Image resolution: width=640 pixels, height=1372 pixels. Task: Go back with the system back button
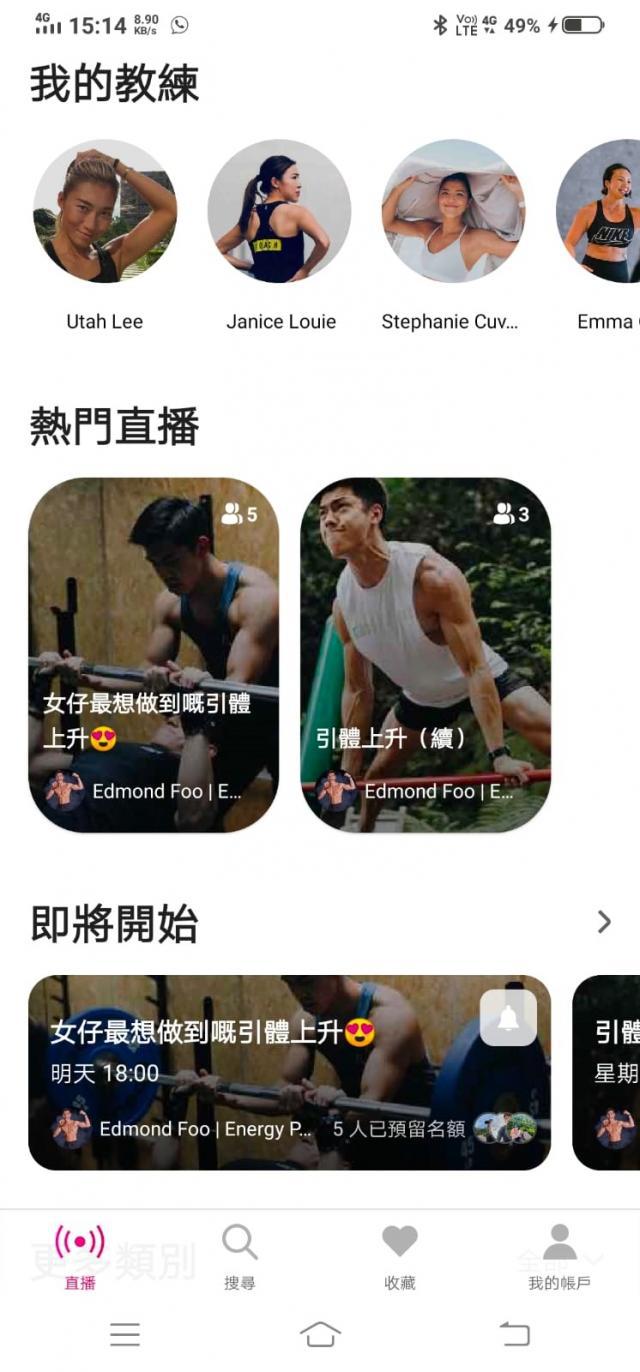[x=514, y=1334]
